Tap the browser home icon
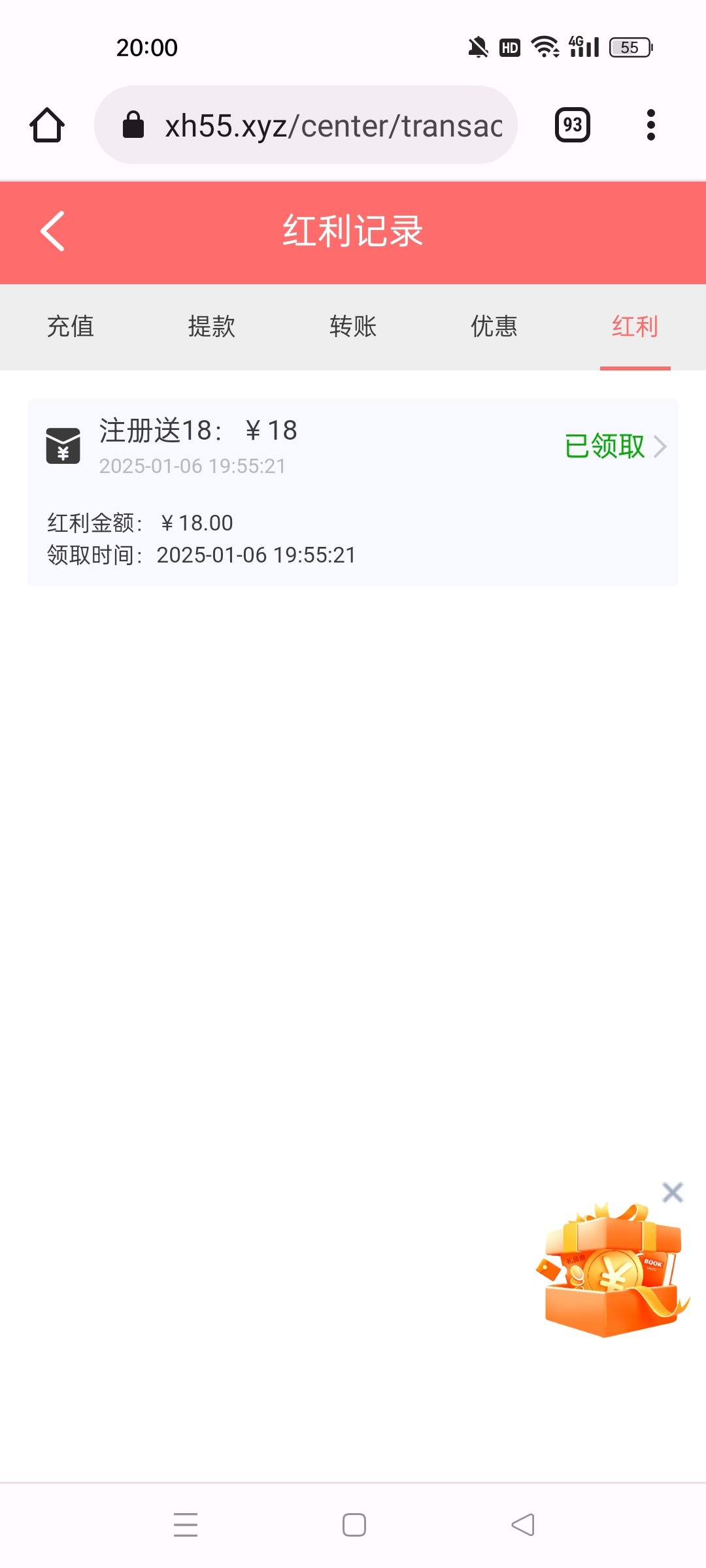 47,125
